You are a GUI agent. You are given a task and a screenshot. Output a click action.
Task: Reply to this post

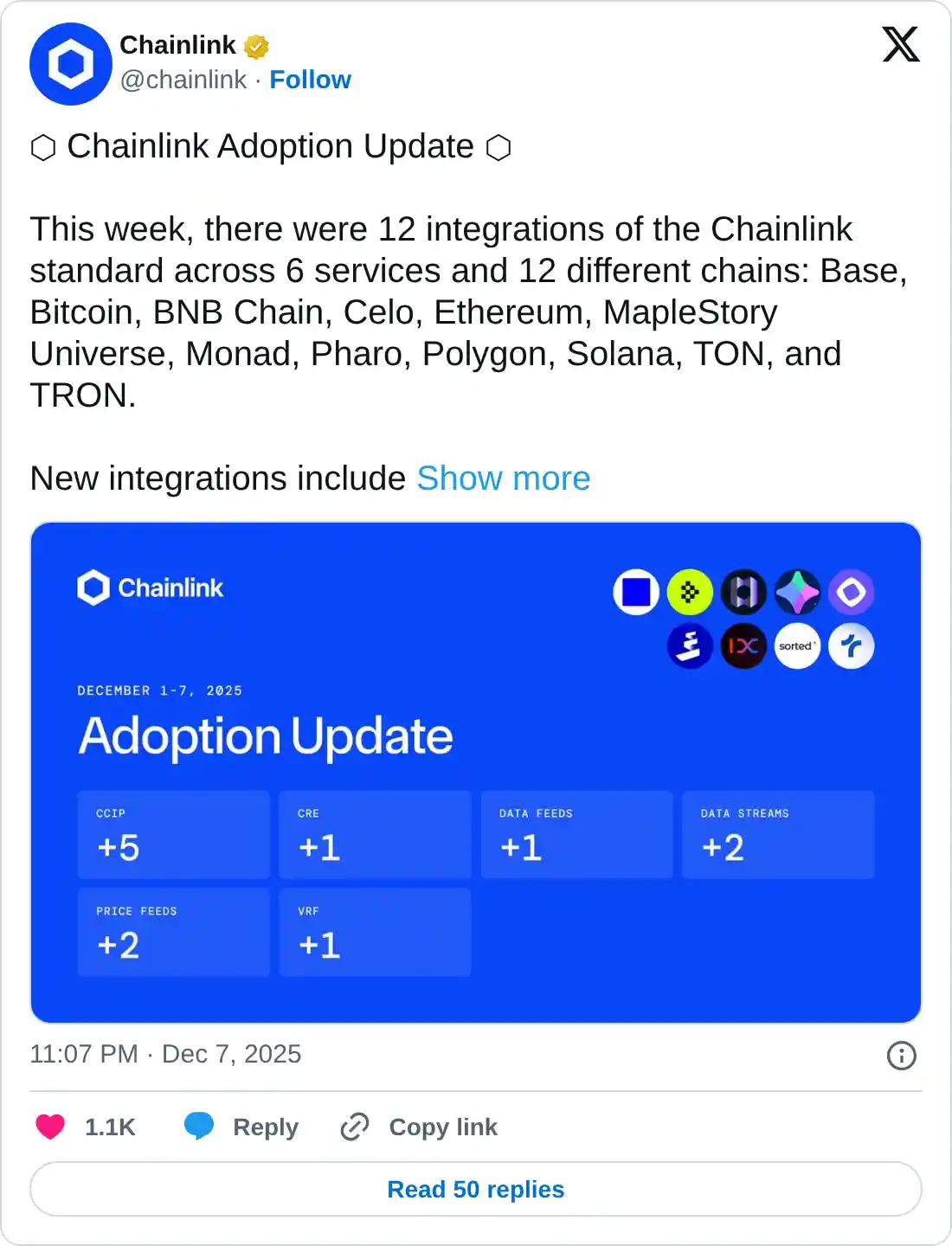242,1127
